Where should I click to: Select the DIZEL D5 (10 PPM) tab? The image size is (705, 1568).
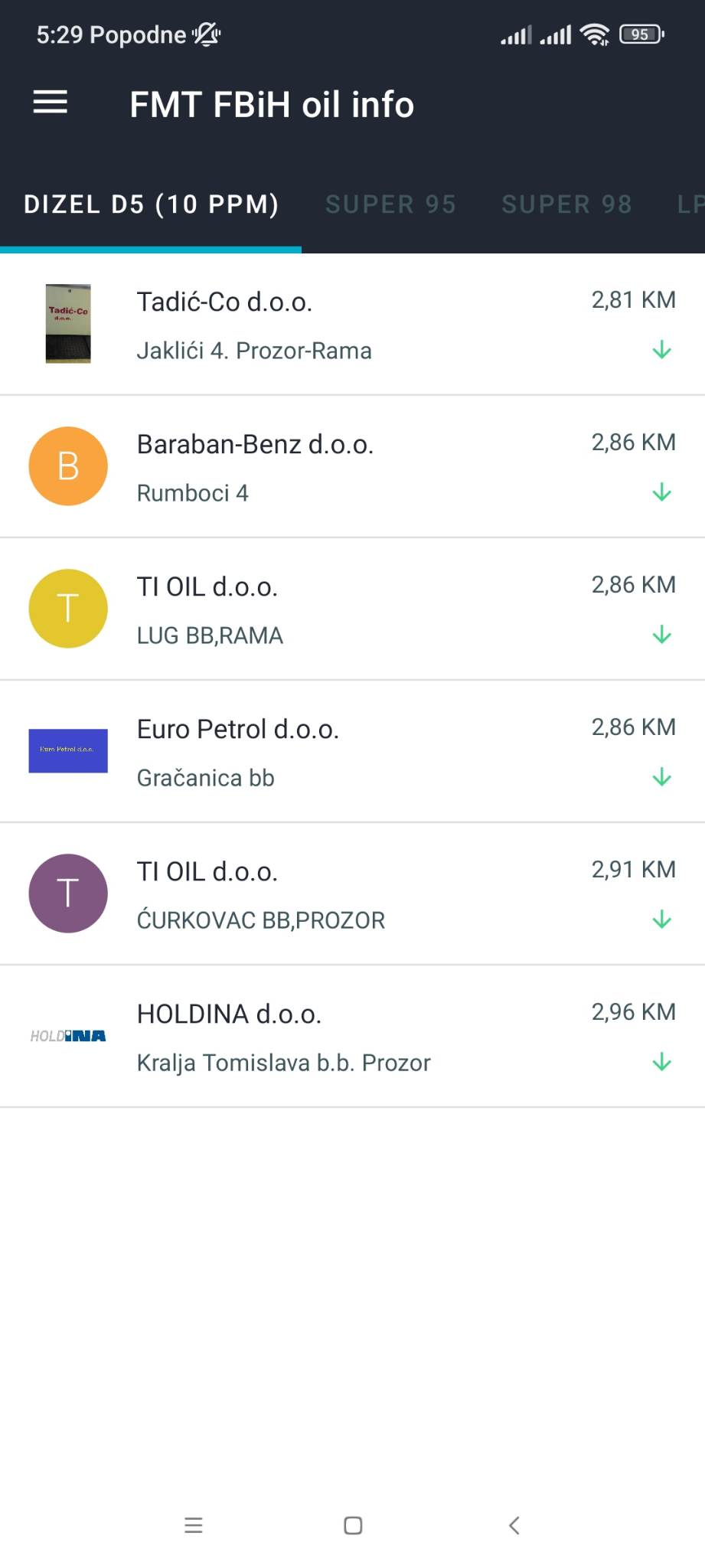[x=152, y=204]
